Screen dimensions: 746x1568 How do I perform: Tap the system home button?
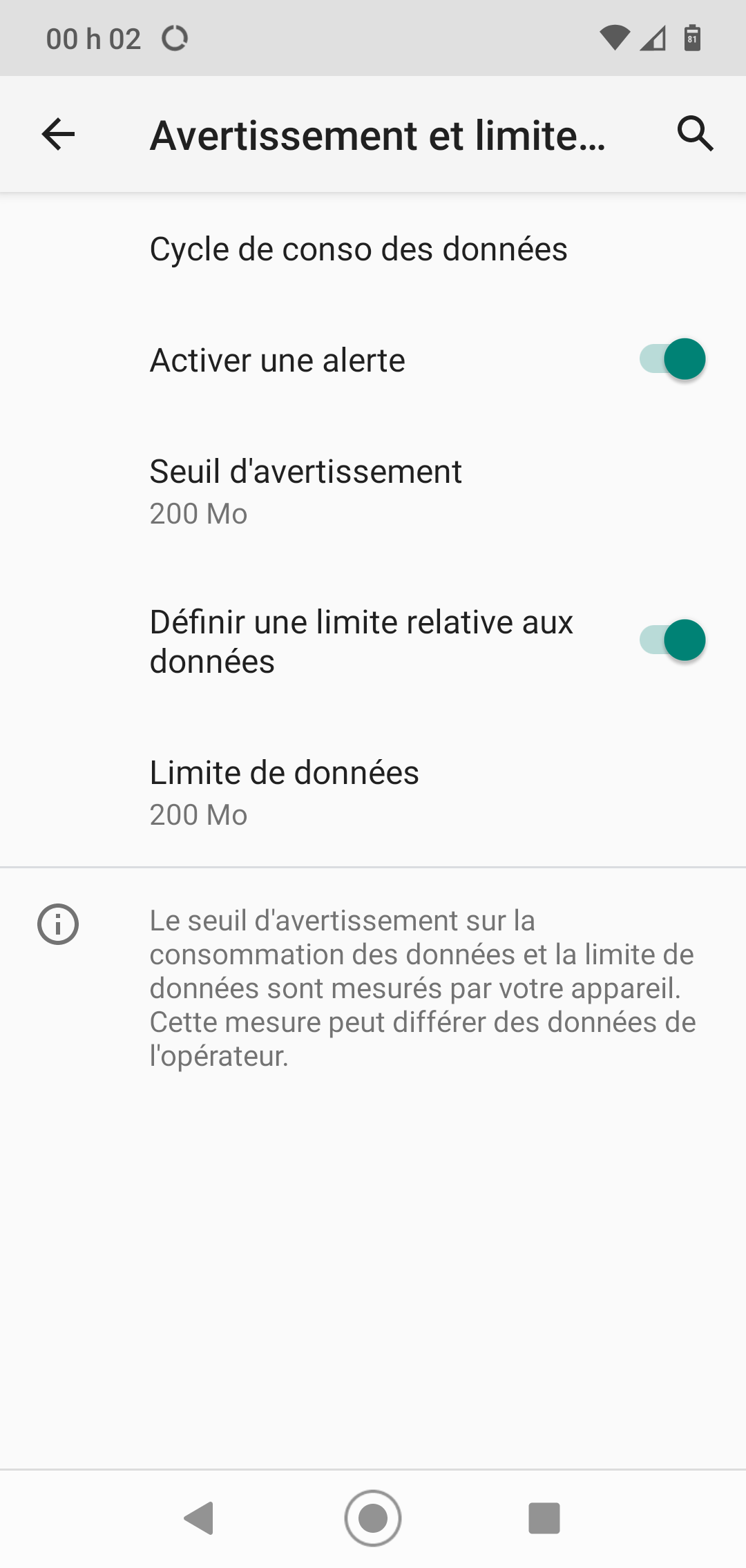click(x=373, y=1518)
